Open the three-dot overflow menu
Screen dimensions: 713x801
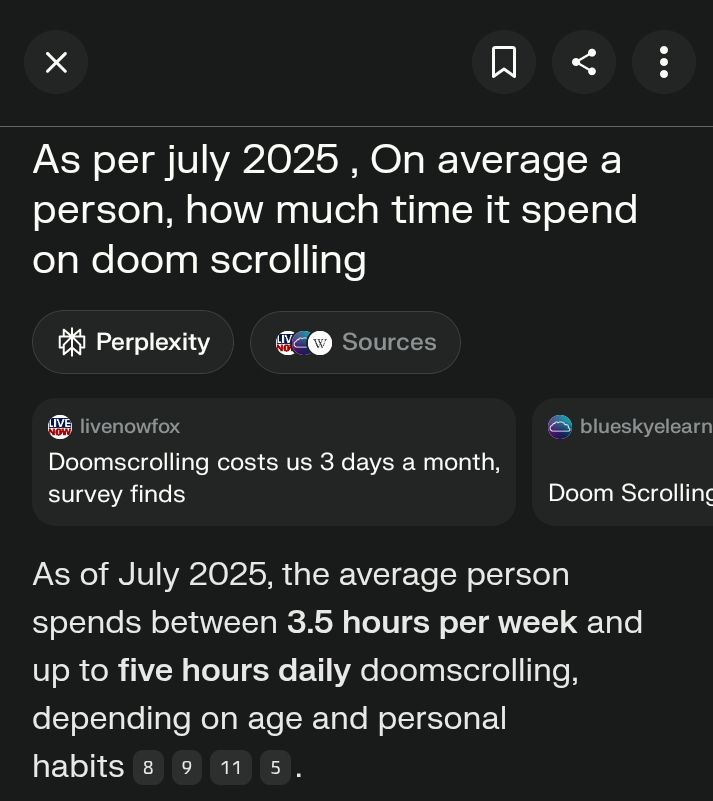pyautogui.click(x=663, y=63)
